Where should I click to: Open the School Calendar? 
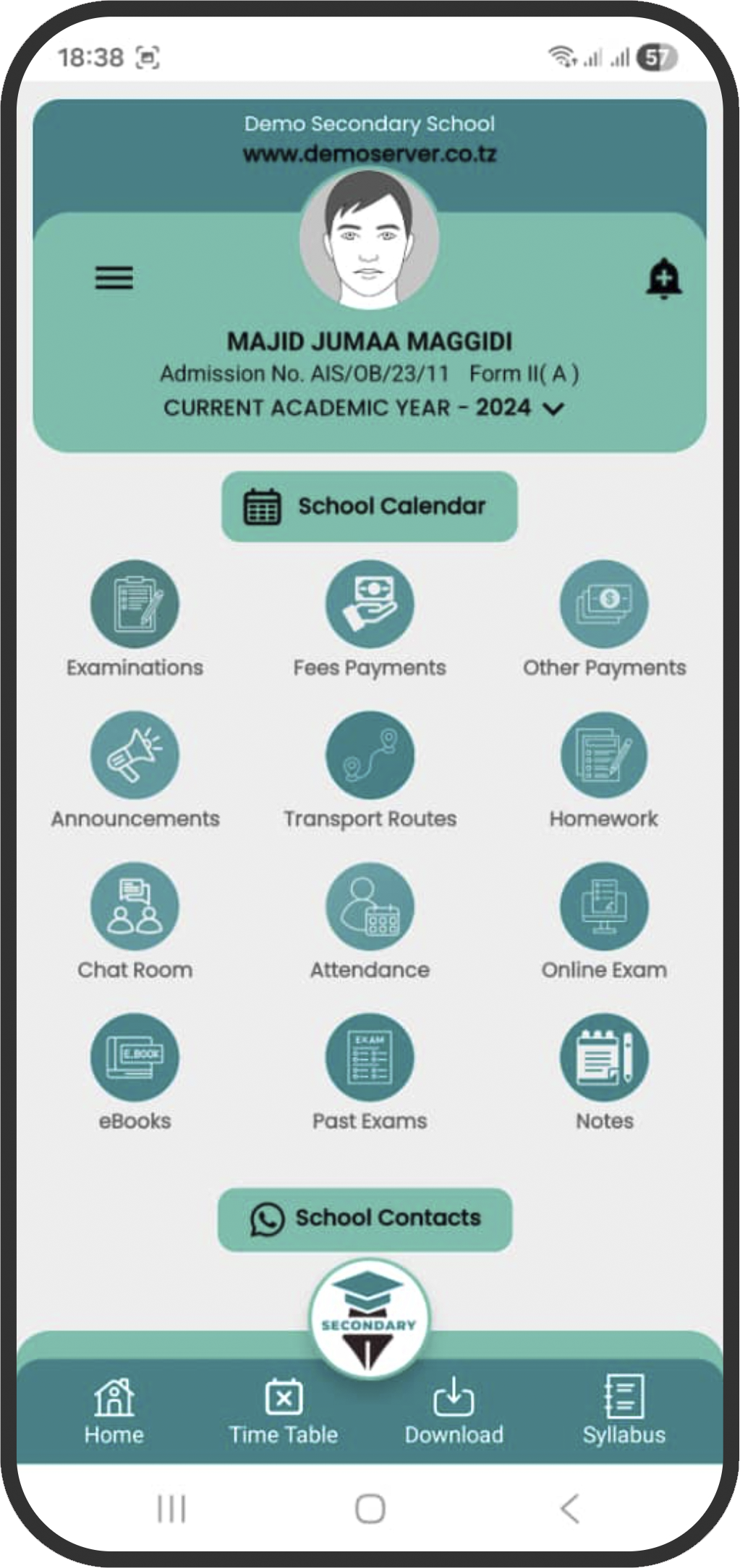[x=370, y=506]
